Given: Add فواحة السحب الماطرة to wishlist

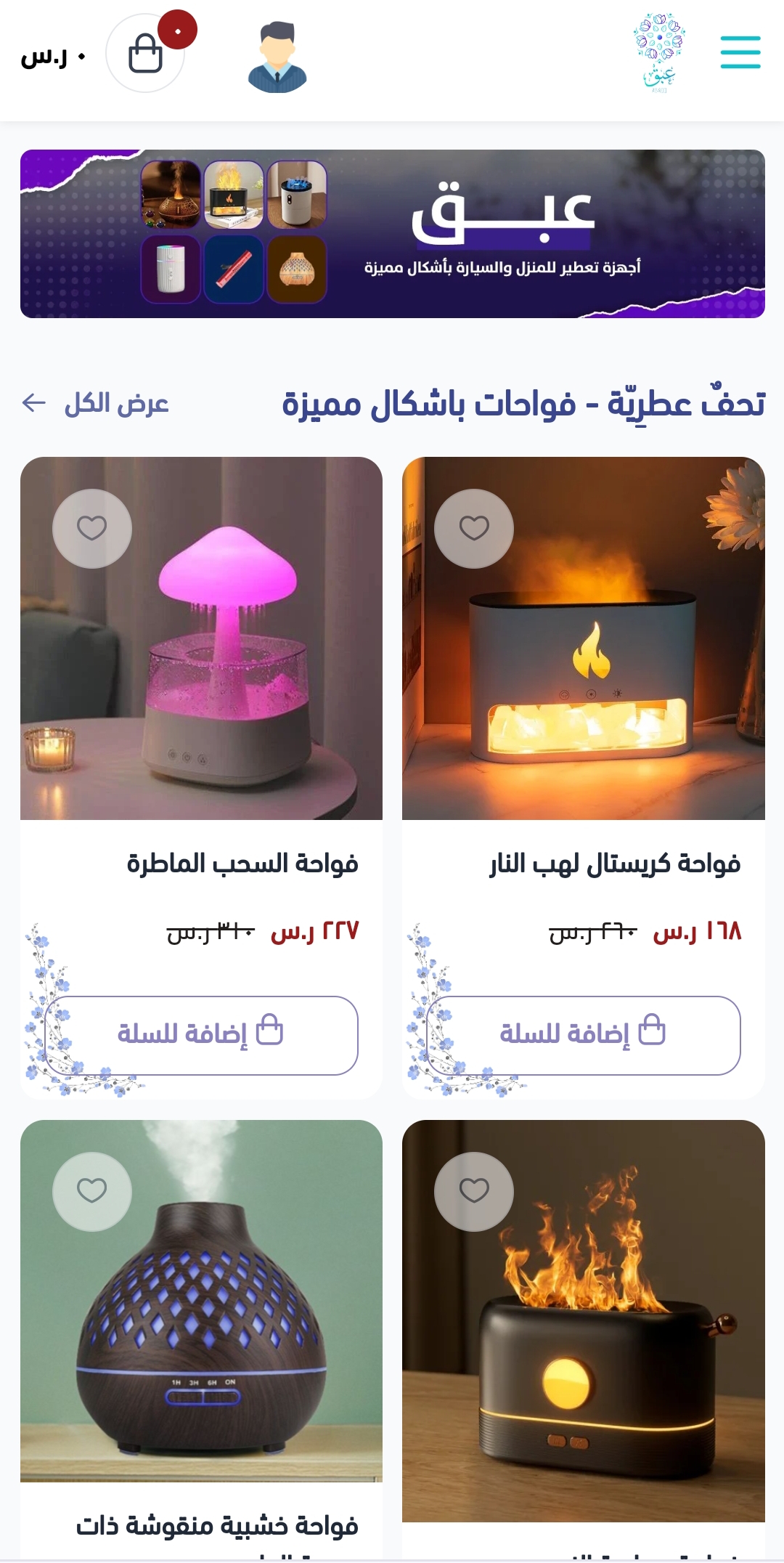Looking at the screenshot, I should 92,528.
